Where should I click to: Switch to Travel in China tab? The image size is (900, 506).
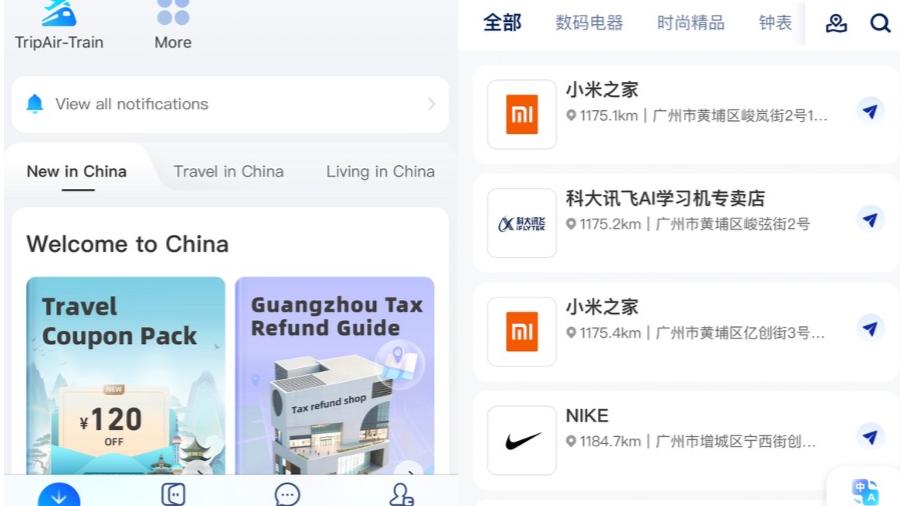coord(228,171)
